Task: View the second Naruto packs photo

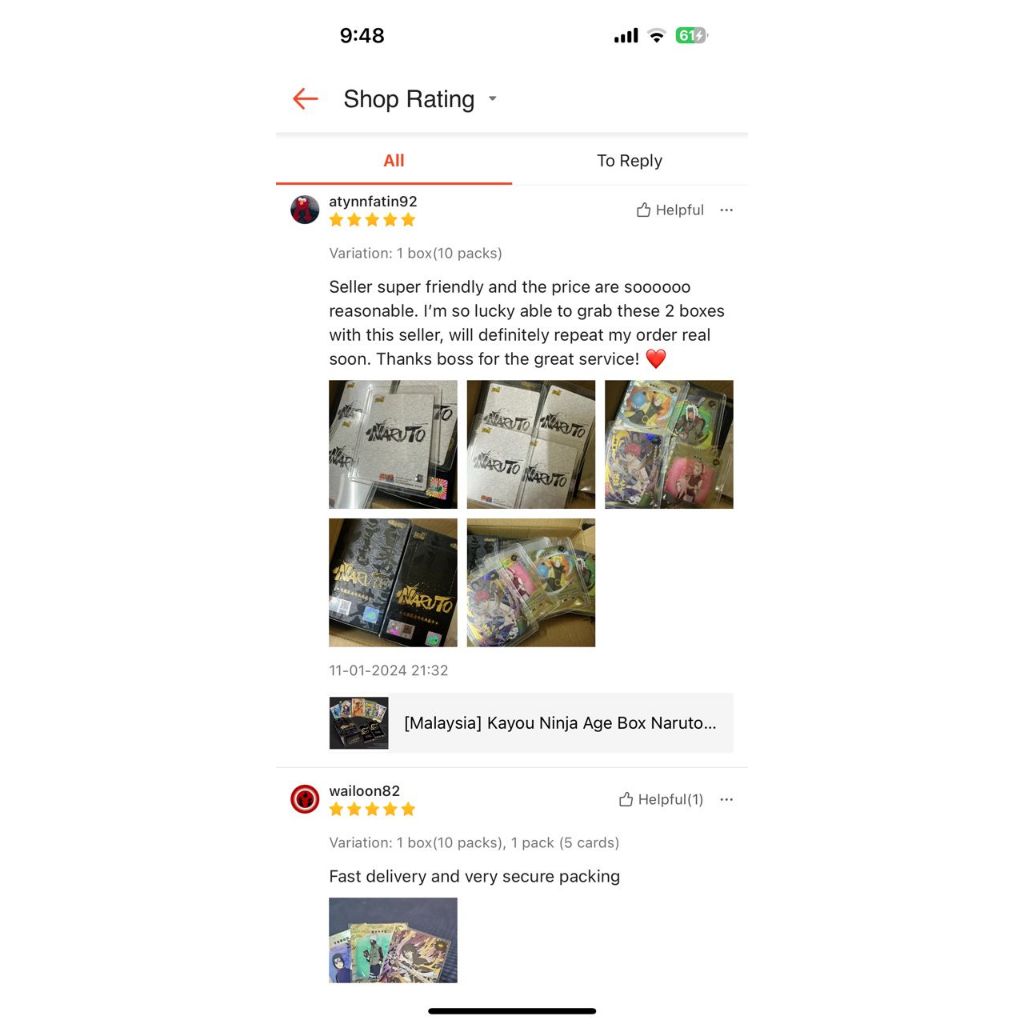Action: pos(531,444)
